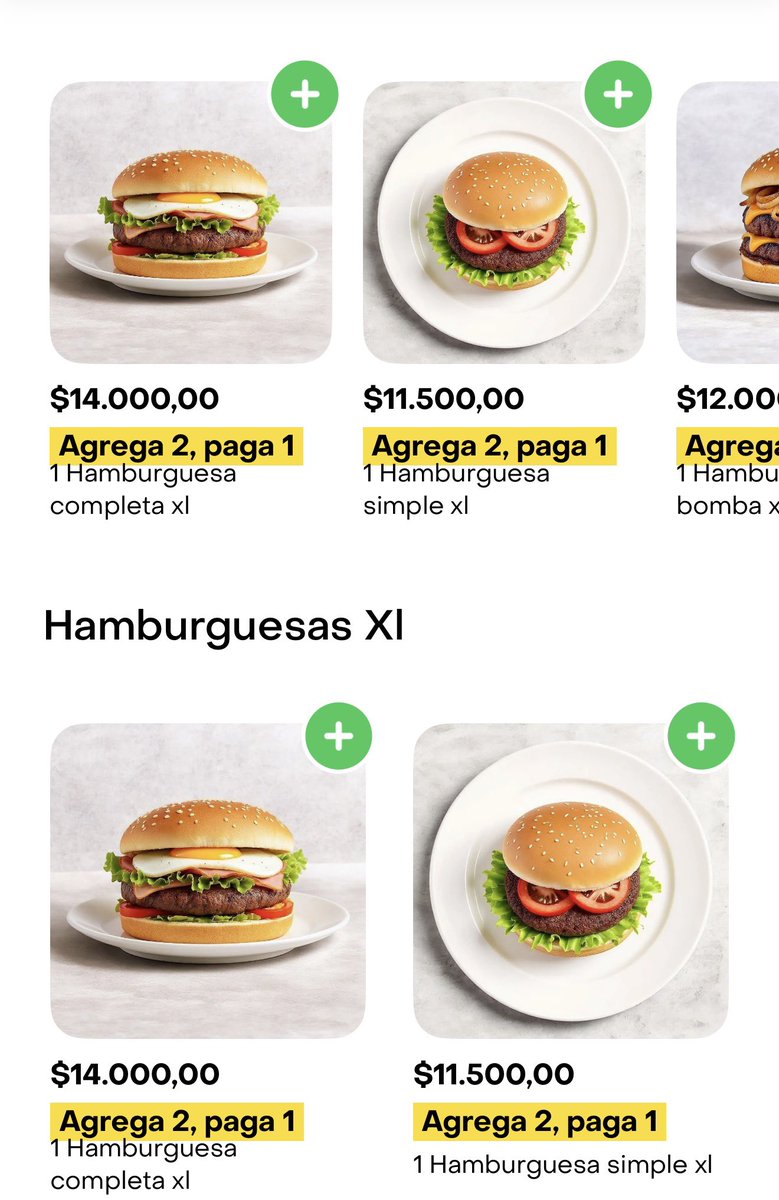Add Hamburguesa completa xl from carousel above Hamburguesas Xl

tap(305, 95)
